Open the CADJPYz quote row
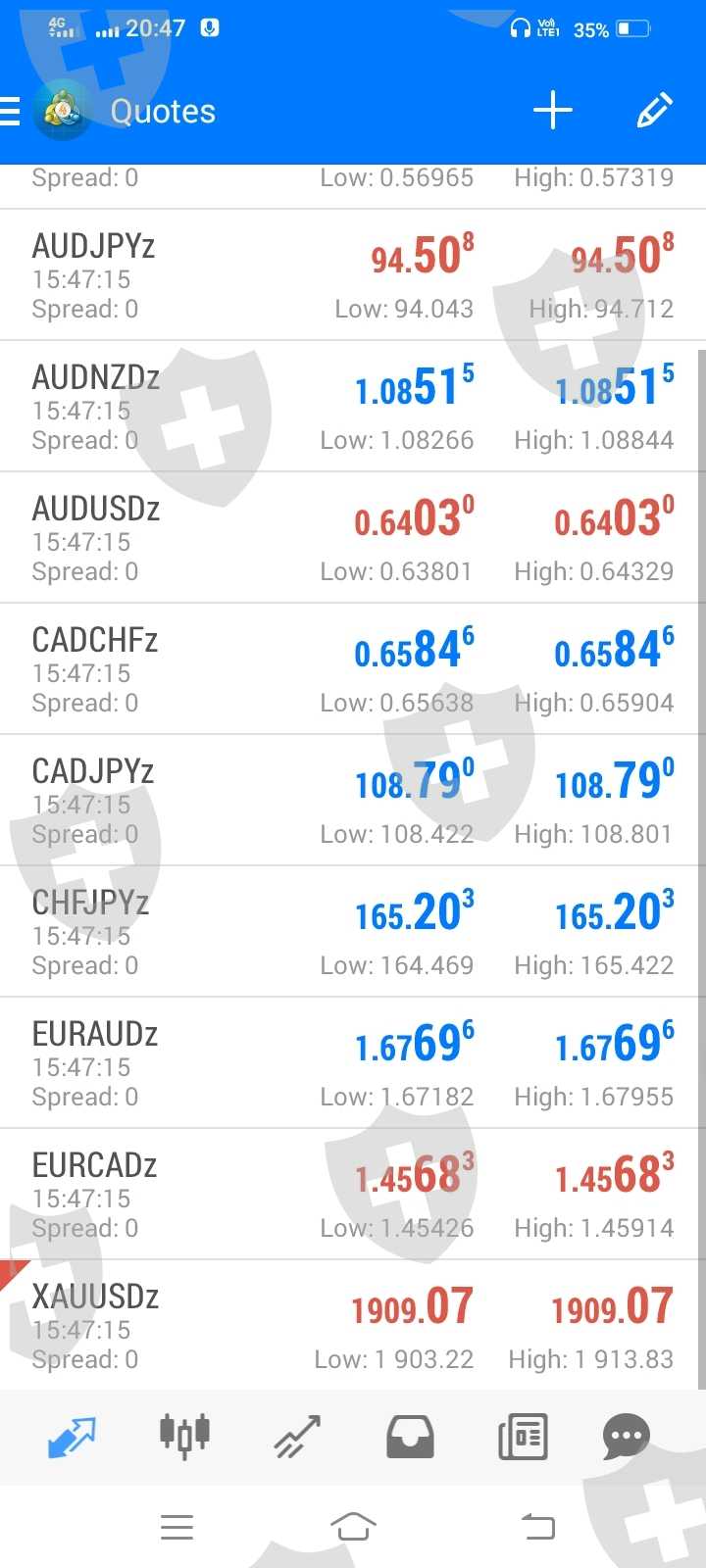Viewport: 706px width, 1568px height. click(x=353, y=801)
